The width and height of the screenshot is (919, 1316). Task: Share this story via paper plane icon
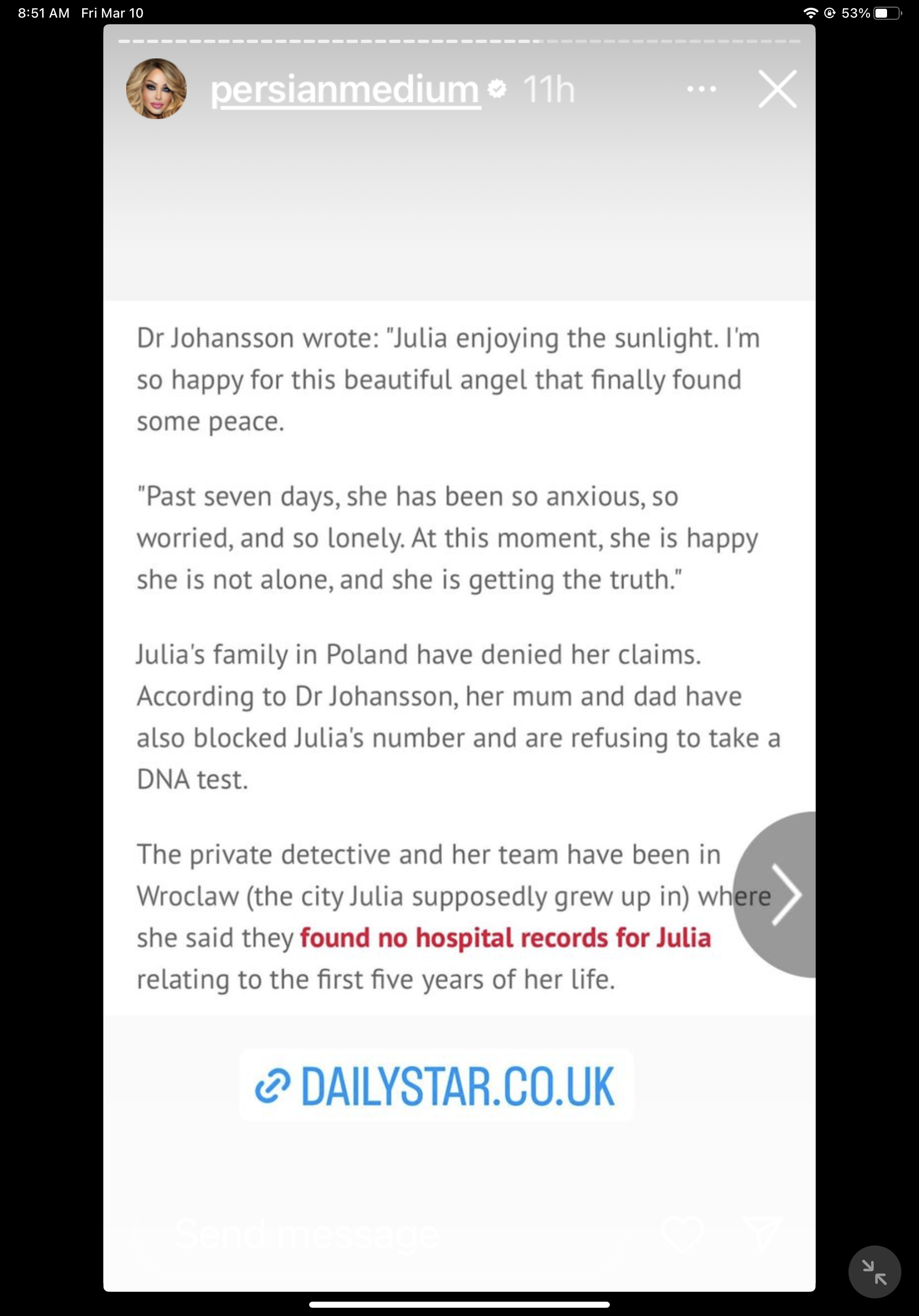coord(762,1233)
